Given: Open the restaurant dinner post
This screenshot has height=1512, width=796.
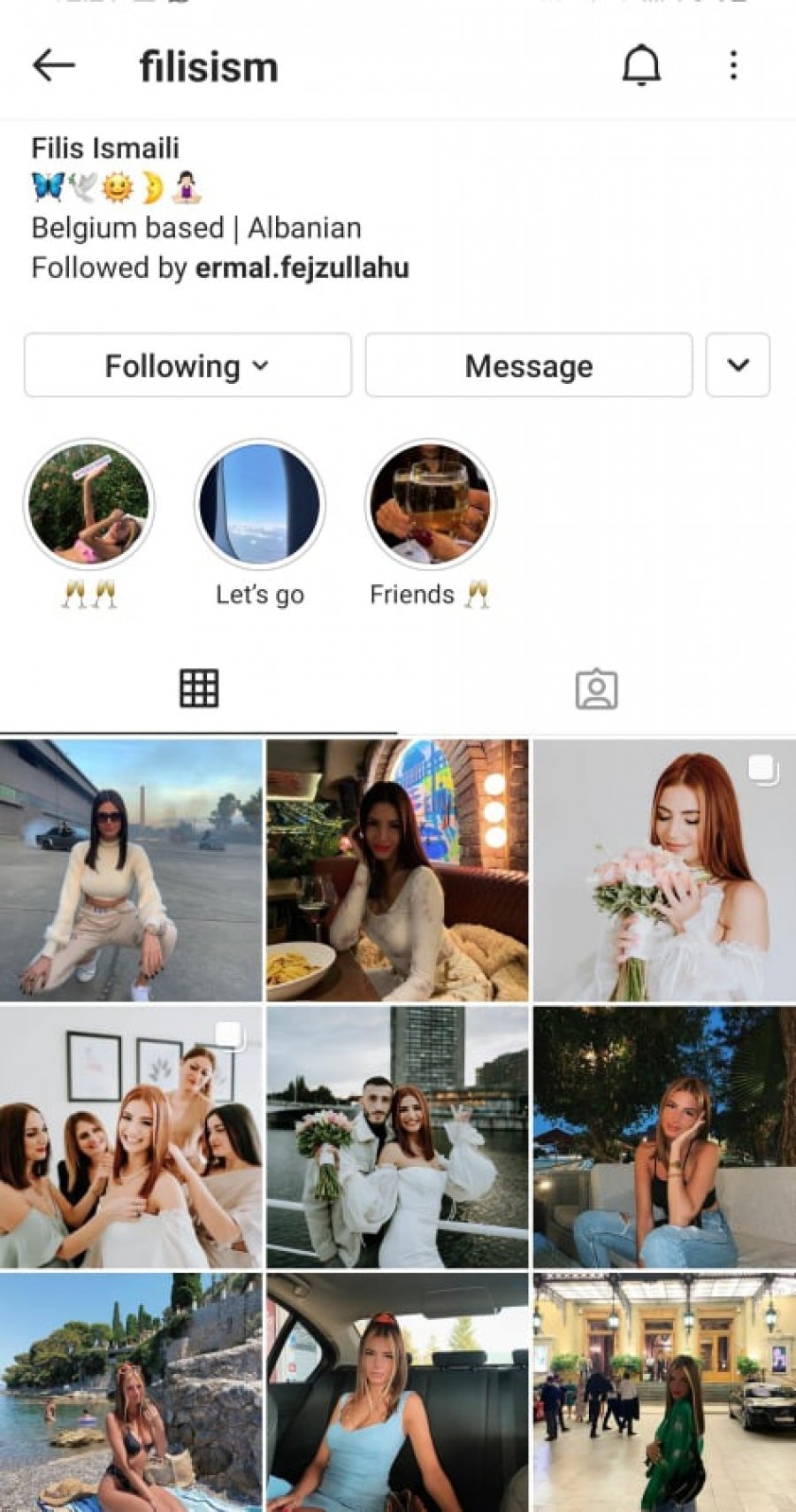Looking at the screenshot, I should pyautogui.click(x=397, y=871).
